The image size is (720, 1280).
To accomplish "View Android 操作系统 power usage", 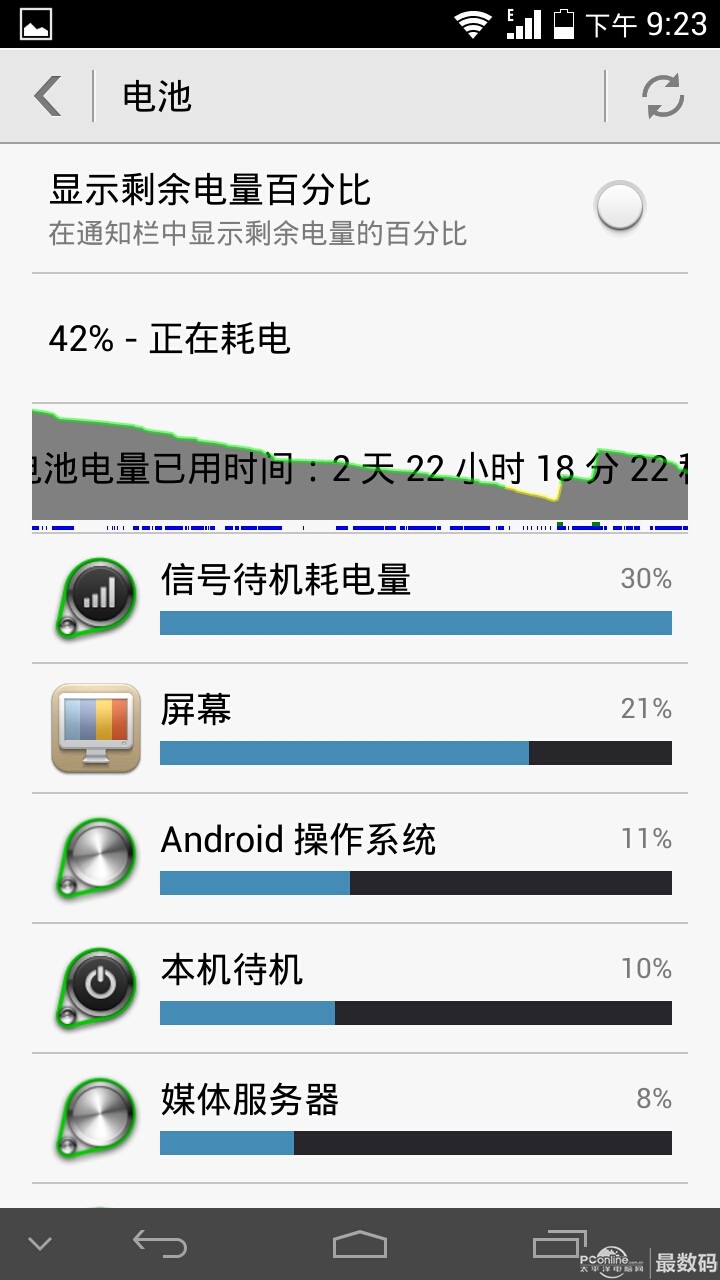I will (x=360, y=858).
